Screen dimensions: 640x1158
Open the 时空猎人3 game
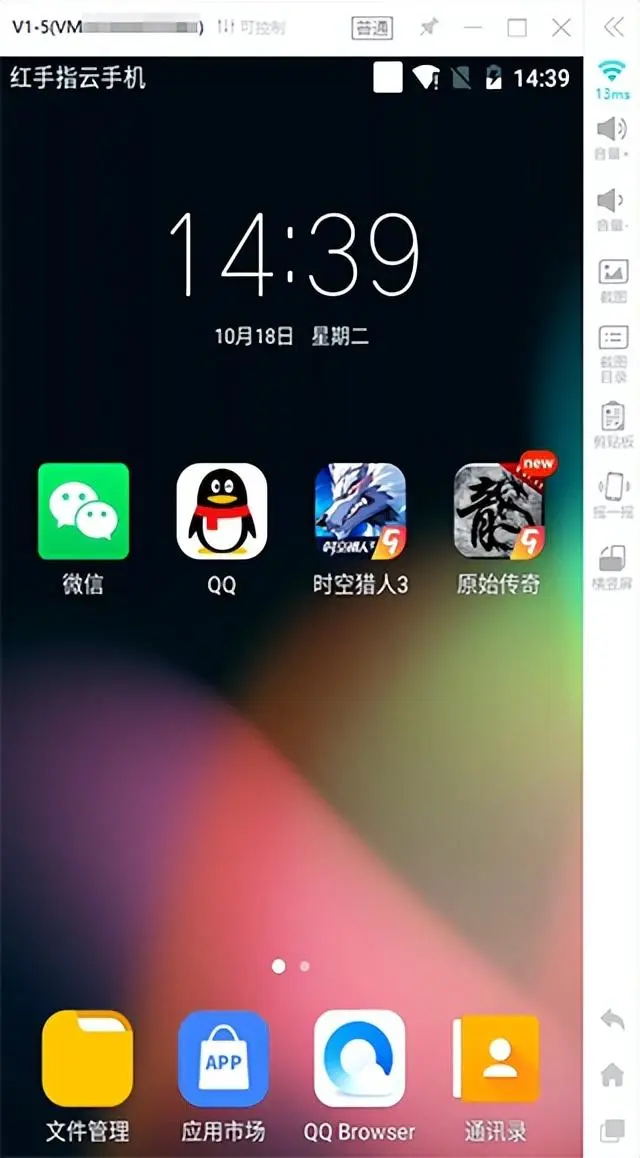[x=360, y=511]
